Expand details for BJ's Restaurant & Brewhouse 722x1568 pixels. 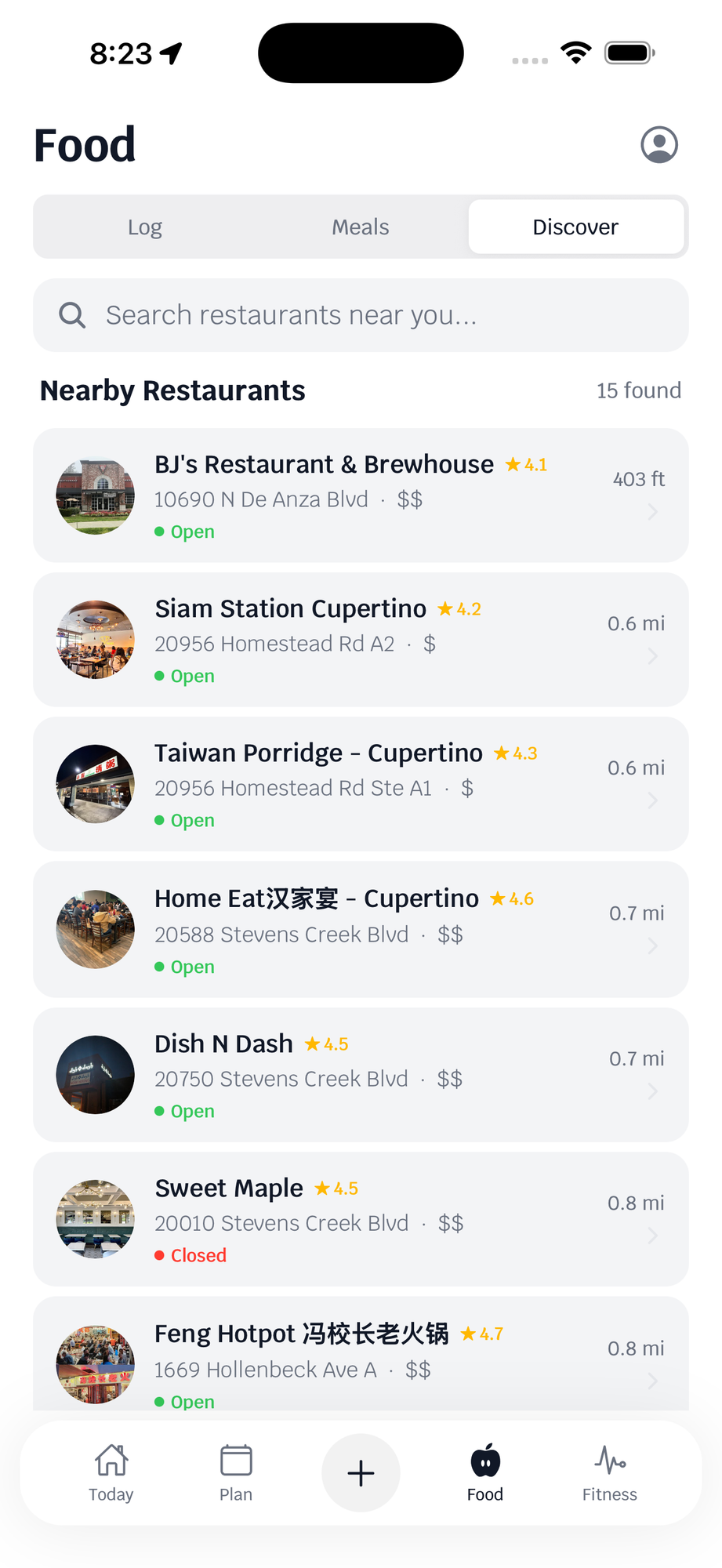(653, 511)
